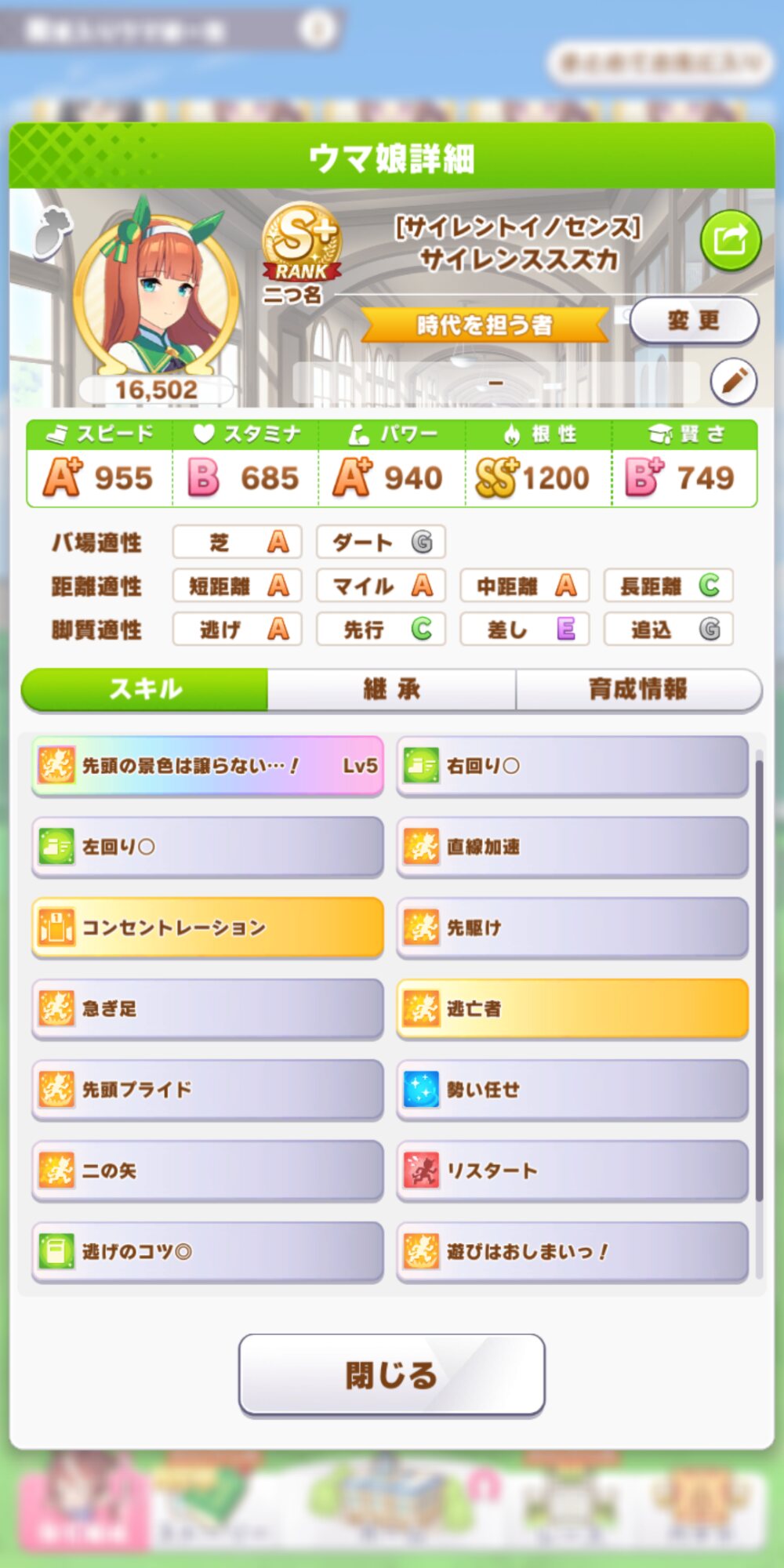Screen dimensions: 784x1568
Task: View the 勢い任せ skill
Action: (572, 1089)
